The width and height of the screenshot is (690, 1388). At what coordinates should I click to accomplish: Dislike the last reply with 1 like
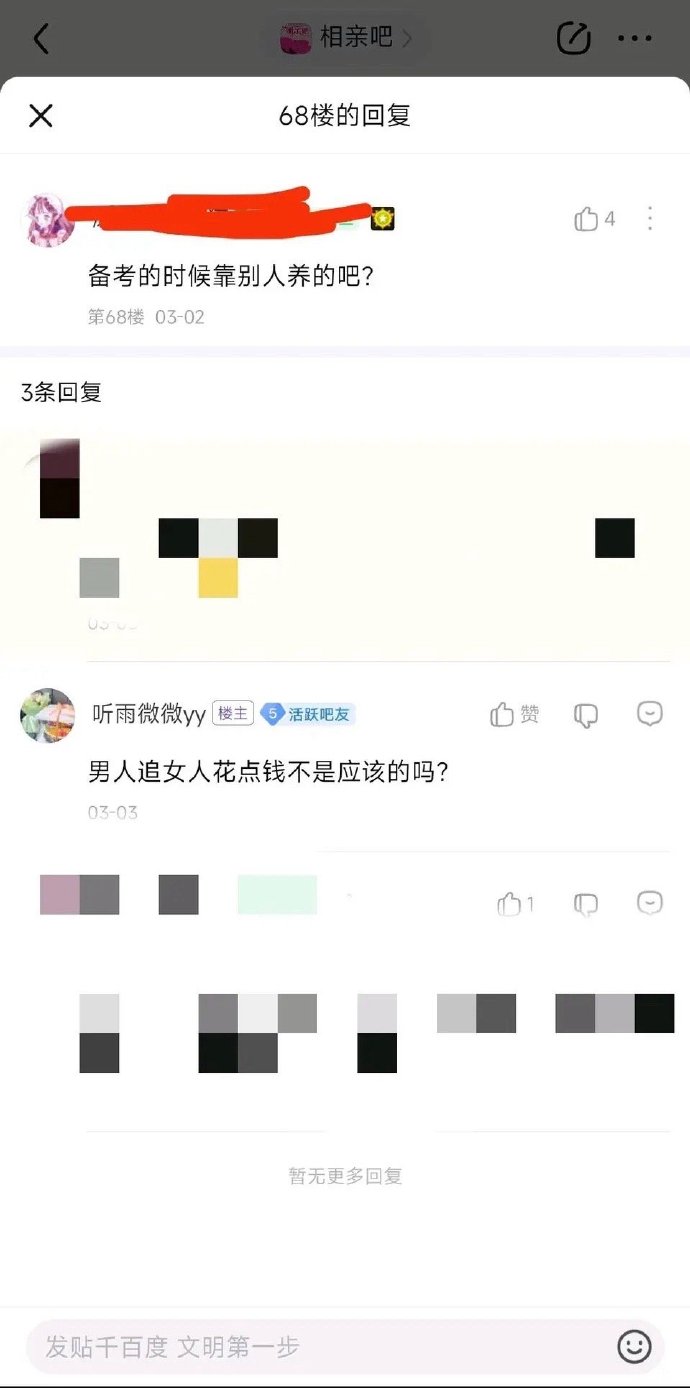click(586, 904)
